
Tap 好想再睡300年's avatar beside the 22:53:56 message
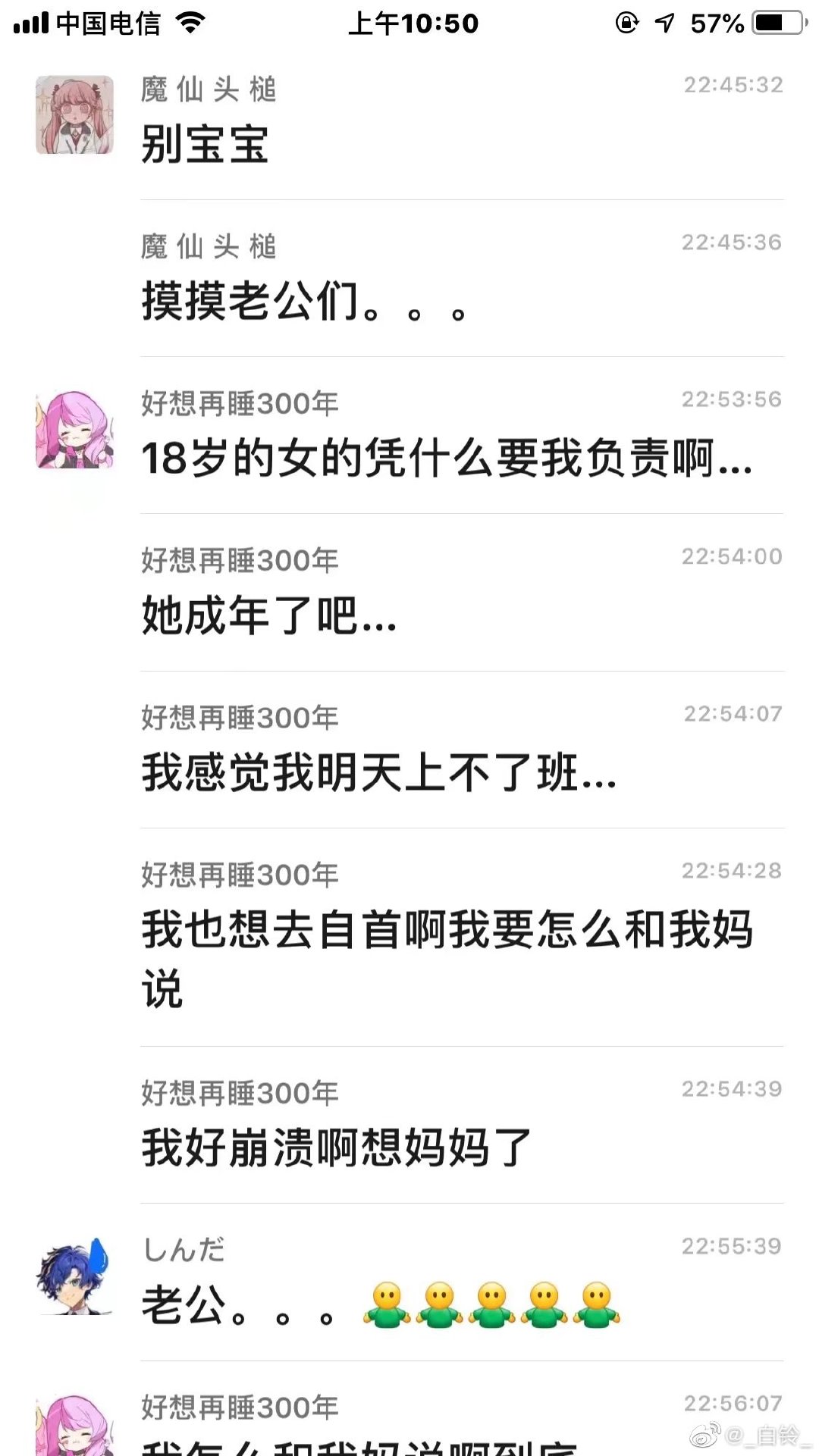(x=74, y=430)
